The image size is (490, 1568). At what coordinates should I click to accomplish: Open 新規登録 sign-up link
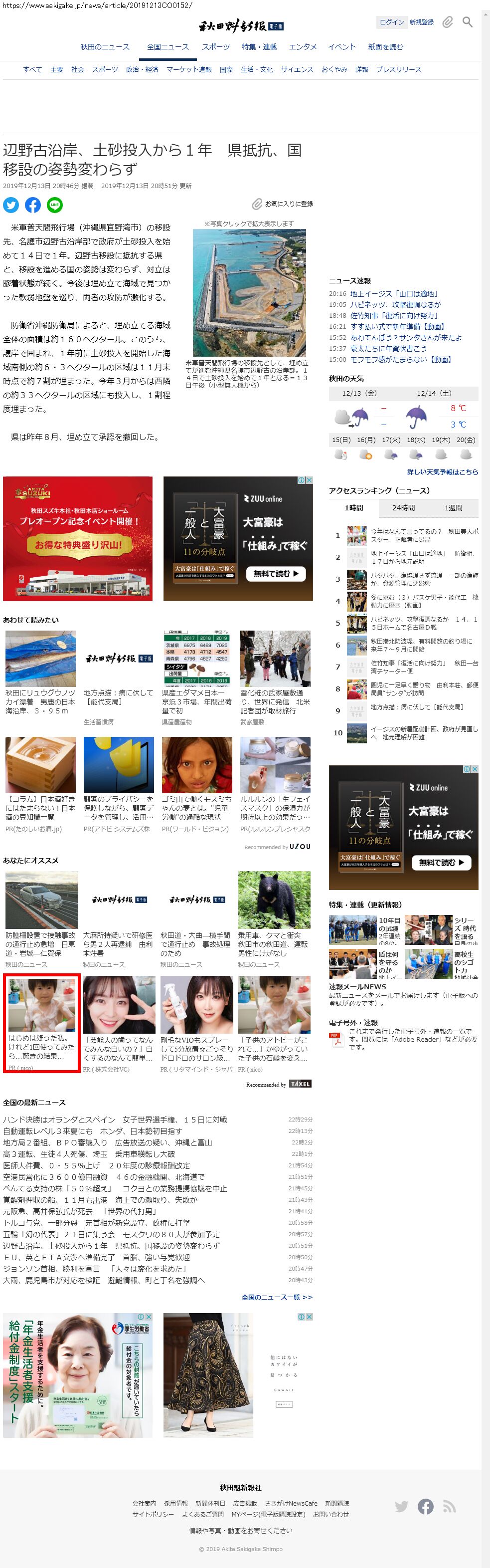click(421, 22)
